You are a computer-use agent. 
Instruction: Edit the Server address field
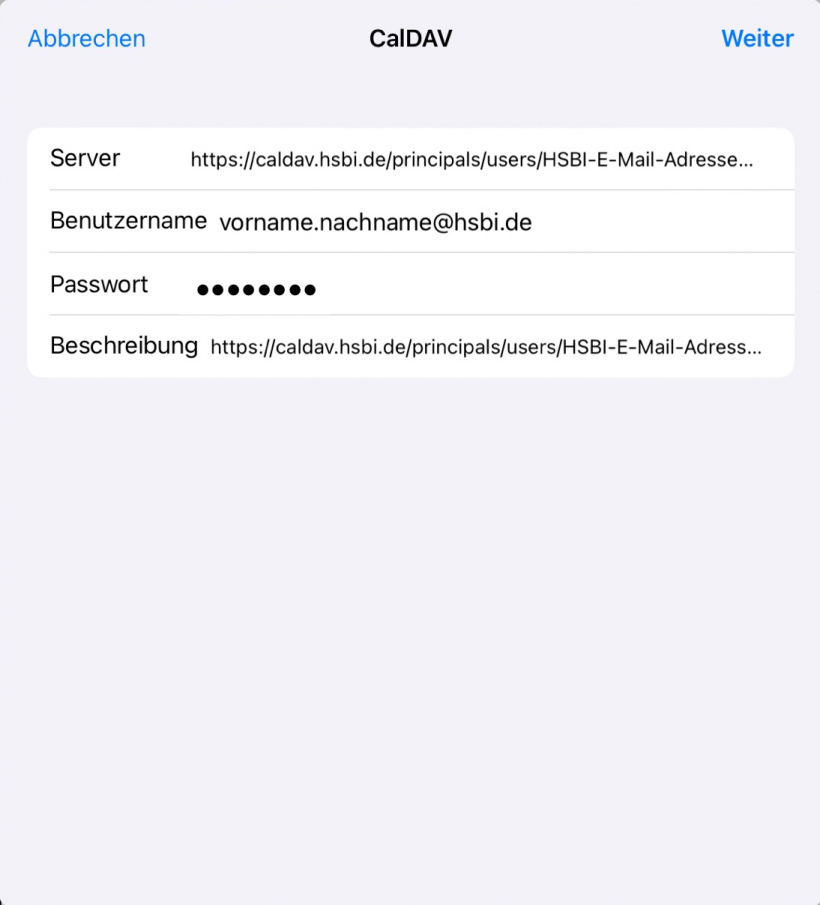coord(470,159)
